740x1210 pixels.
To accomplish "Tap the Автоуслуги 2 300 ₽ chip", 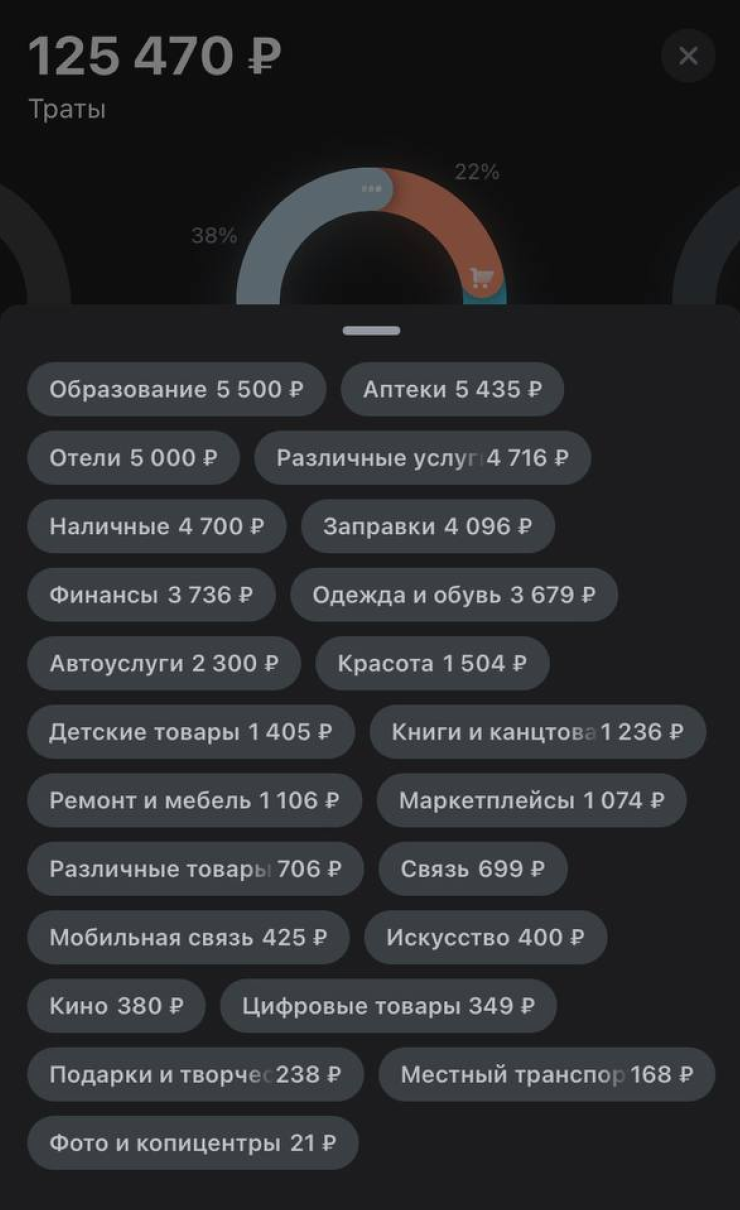I will click(x=164, y=663).
